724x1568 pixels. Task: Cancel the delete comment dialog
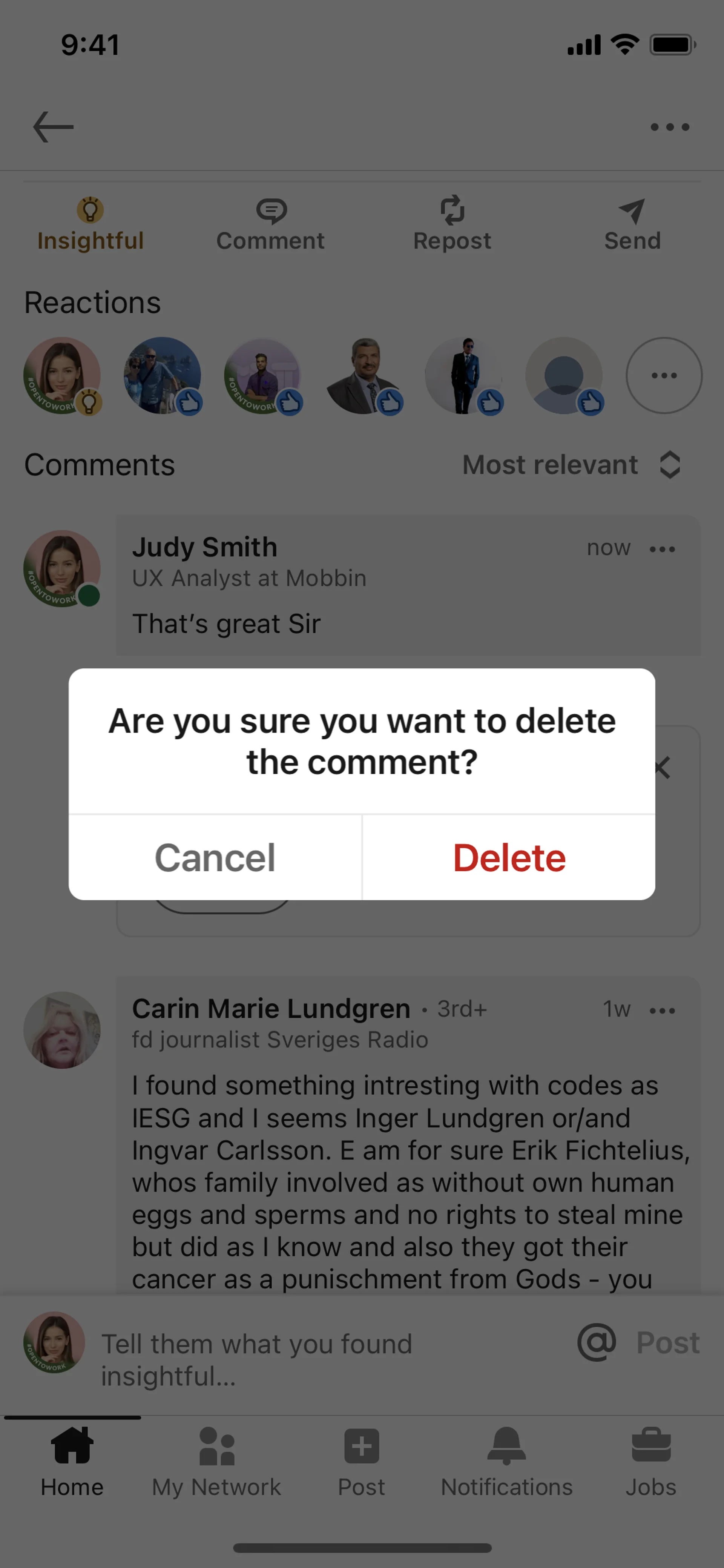coord(215,857)
